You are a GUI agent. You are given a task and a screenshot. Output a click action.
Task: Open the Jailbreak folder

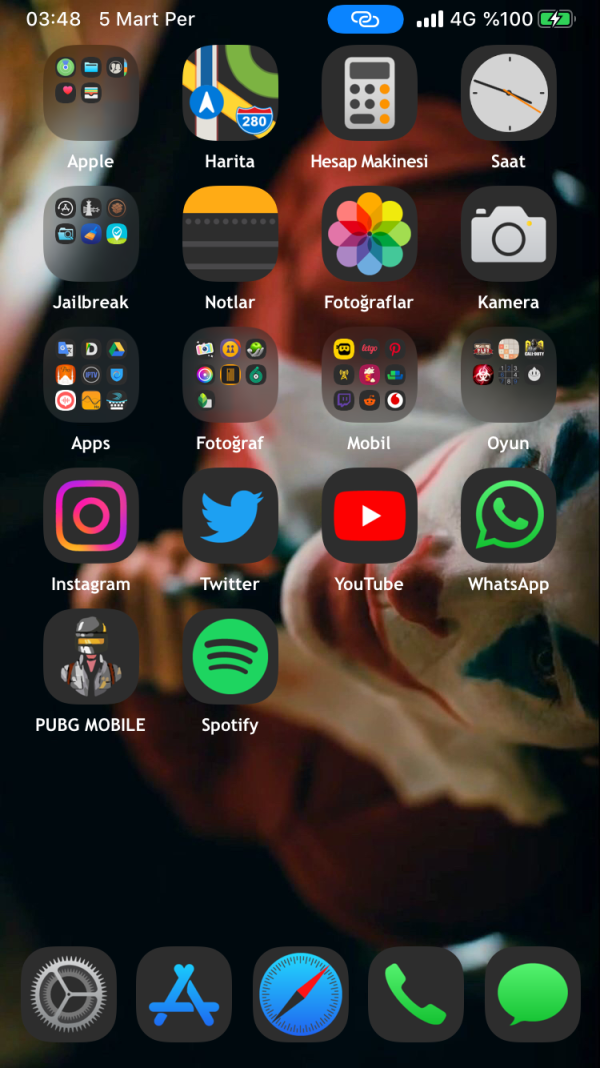(91, 234)
